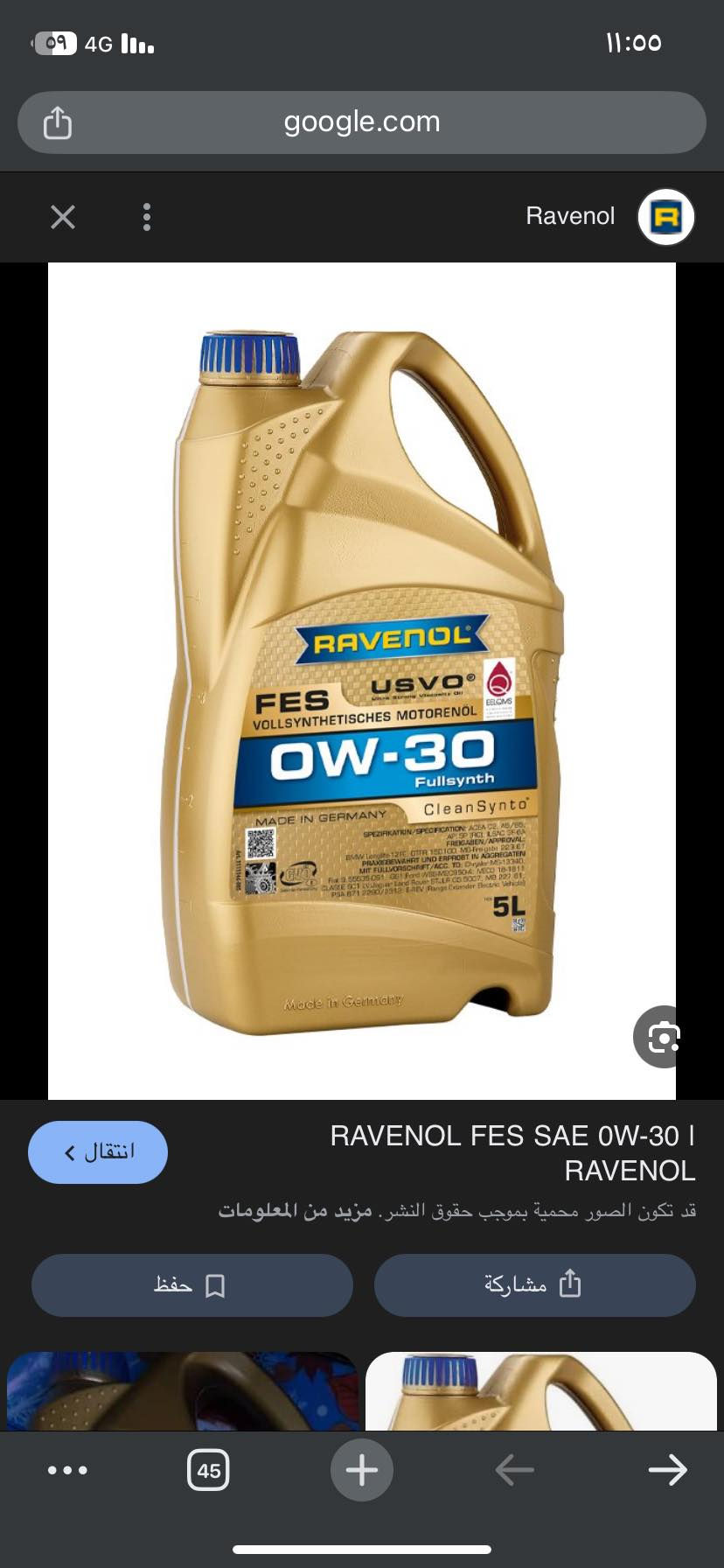Viewport: 724px width, 1568px height.
Task: Open the browser more menu
Action: (67, 1470)
